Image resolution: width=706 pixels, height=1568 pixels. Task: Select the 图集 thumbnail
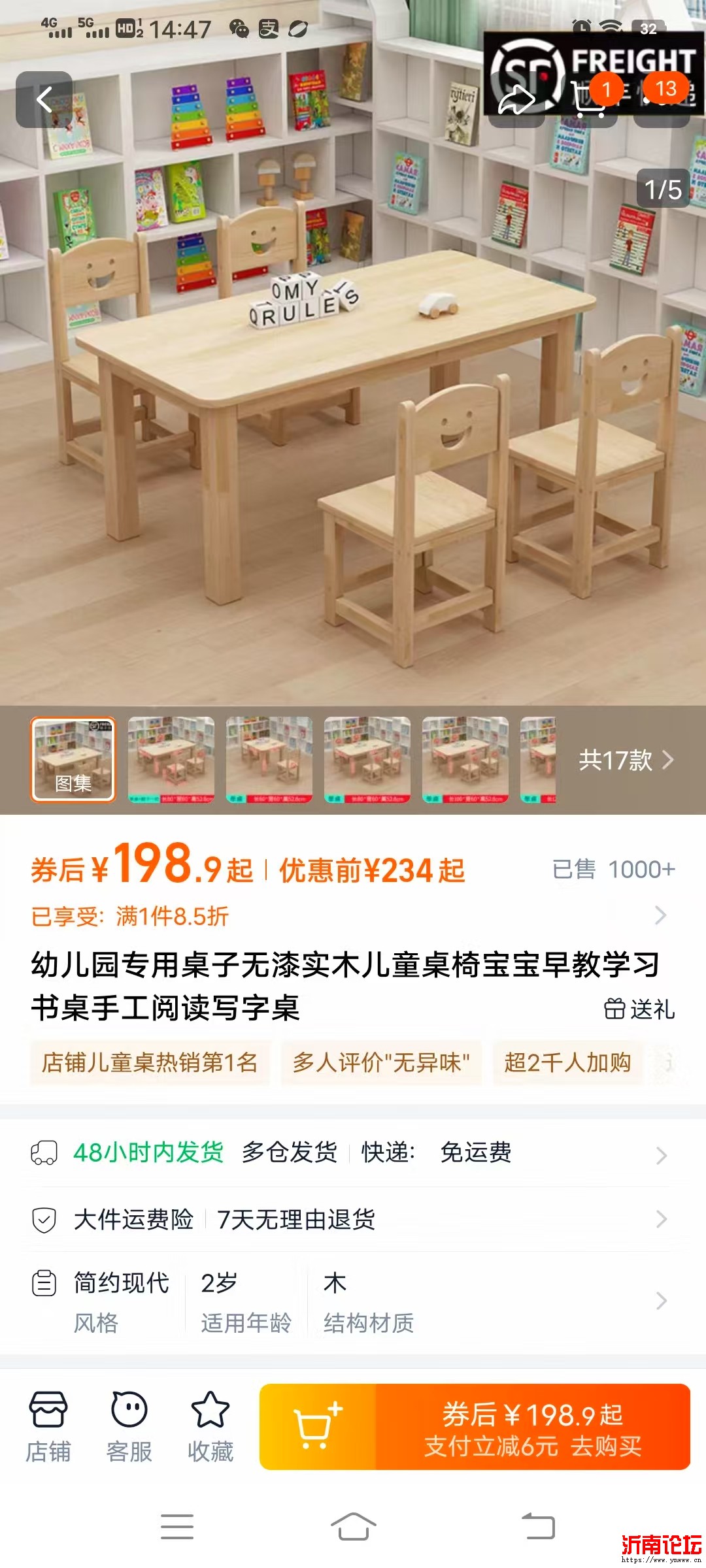coord(73,759)
